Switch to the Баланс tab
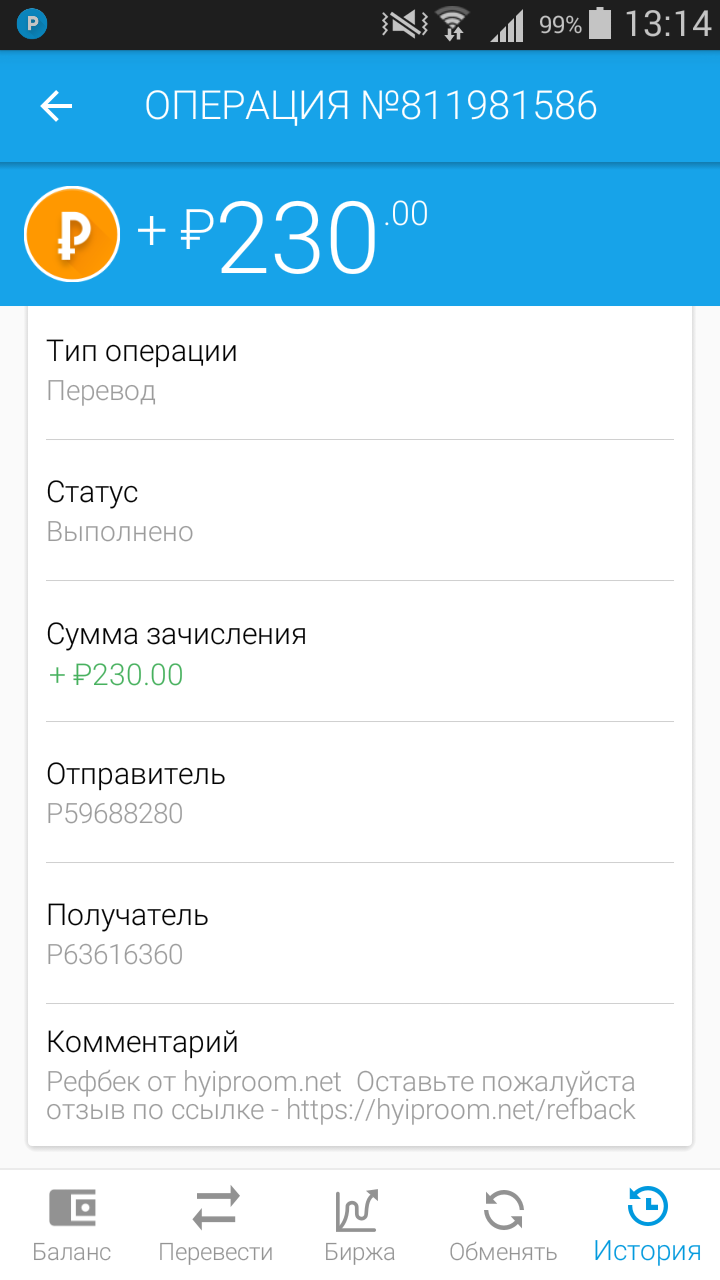The height and width of the screenshot is (1280, 720). (72, 1225)
